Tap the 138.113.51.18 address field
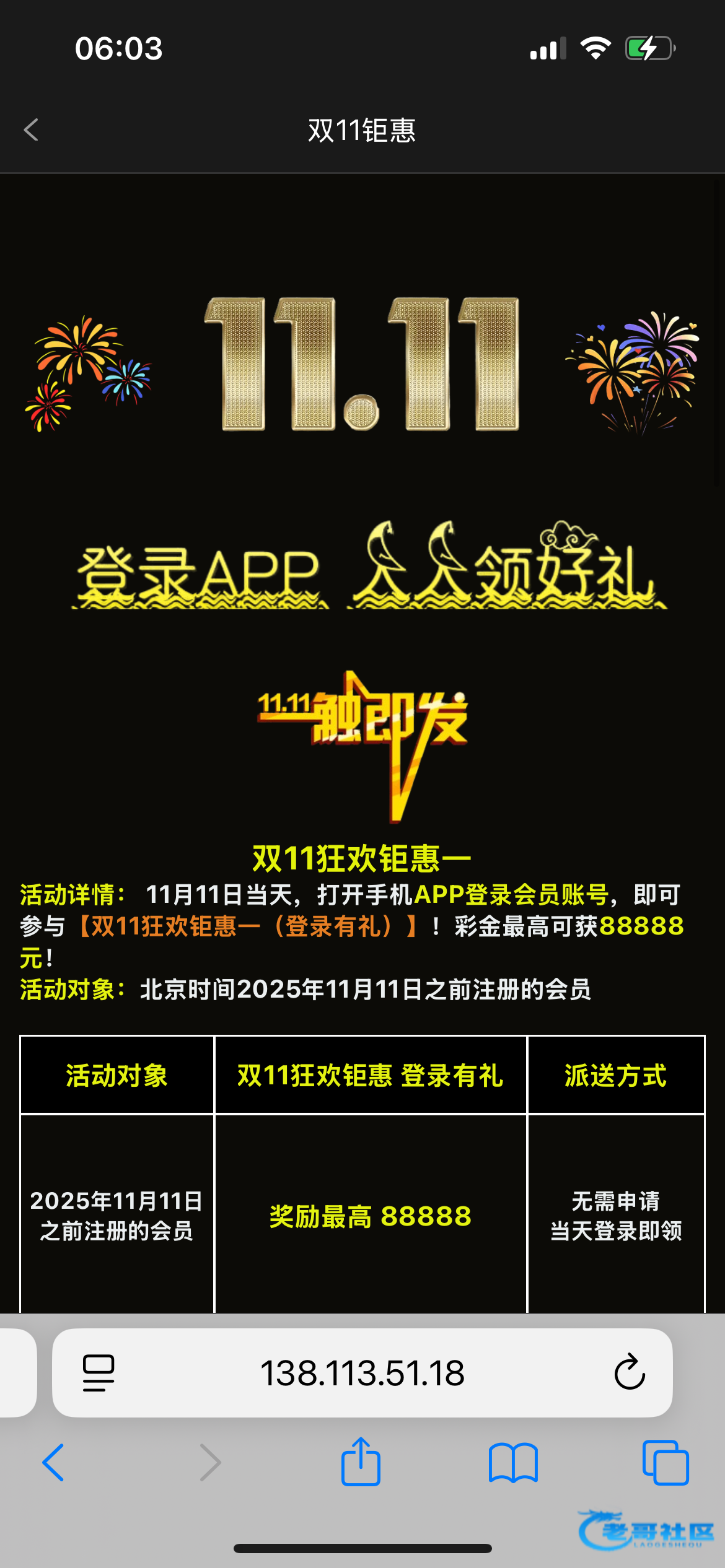The width and height of the screenshot is (725, 1568). (362, 1373)
